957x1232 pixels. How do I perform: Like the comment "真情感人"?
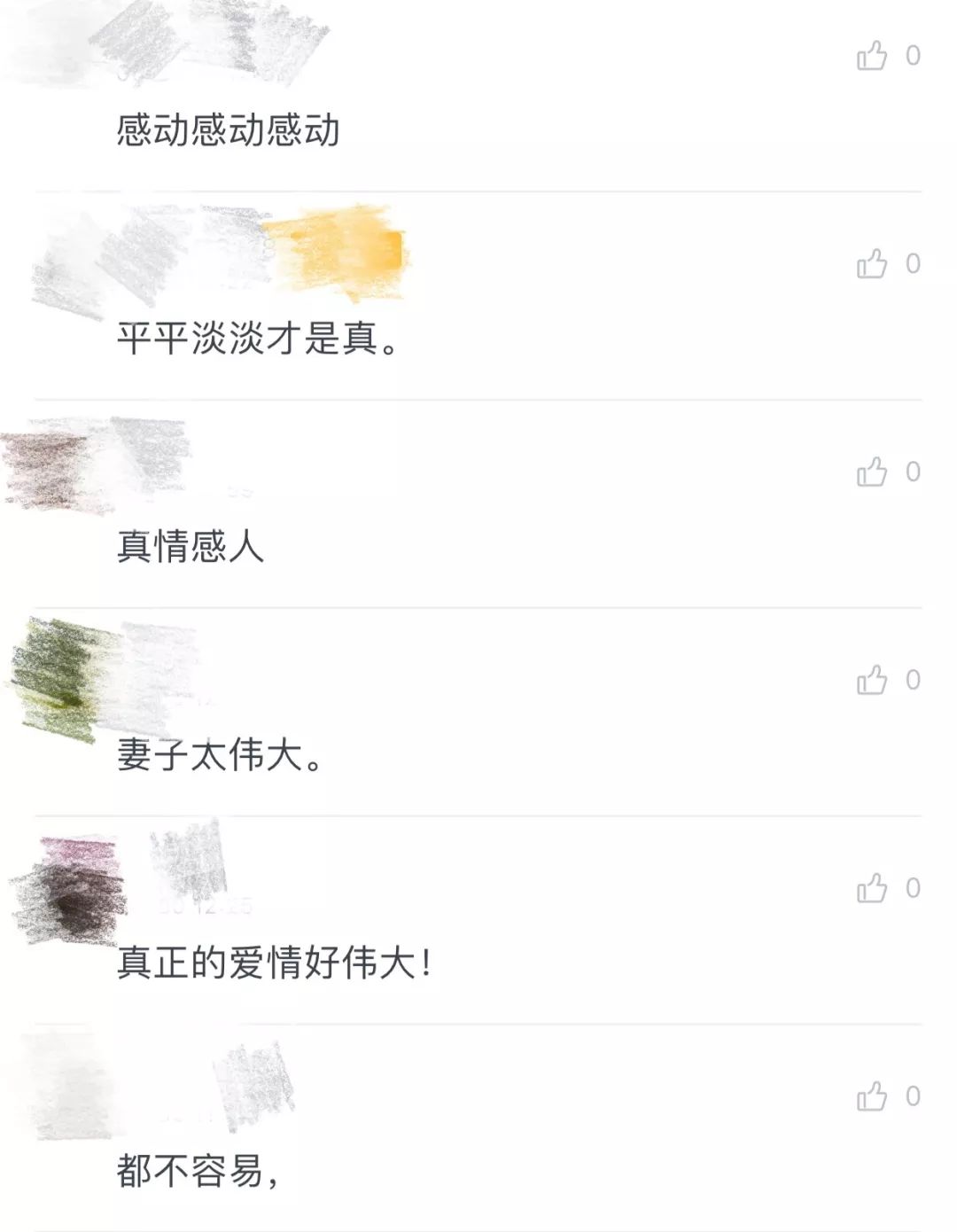872,472
